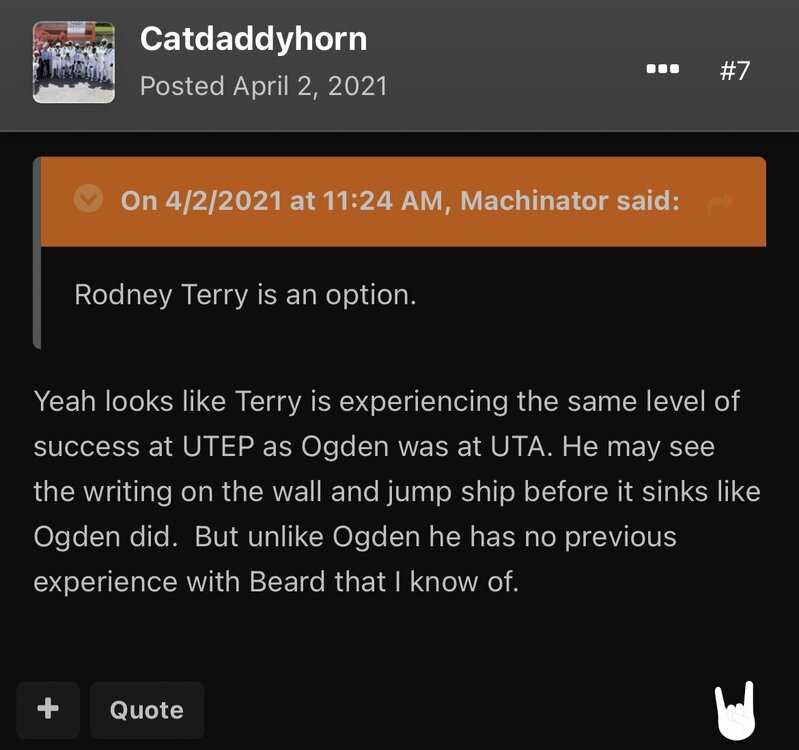Open the post options three-dot menu
The height and width of the screenshot is (750, 799).
[x=662, y=70]
